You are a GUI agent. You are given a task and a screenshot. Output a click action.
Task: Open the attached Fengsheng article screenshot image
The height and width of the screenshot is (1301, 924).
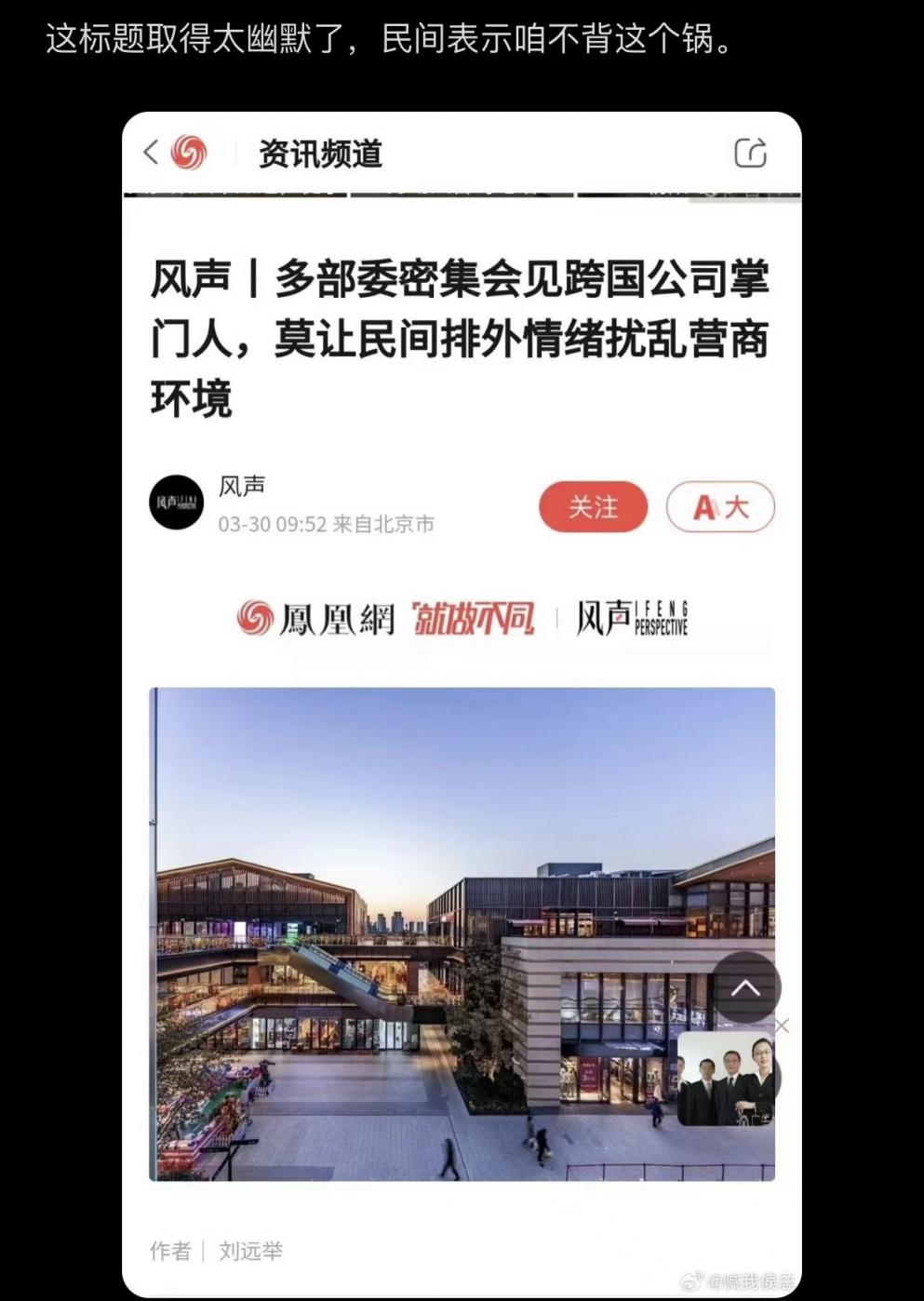(x=462, y=704)
